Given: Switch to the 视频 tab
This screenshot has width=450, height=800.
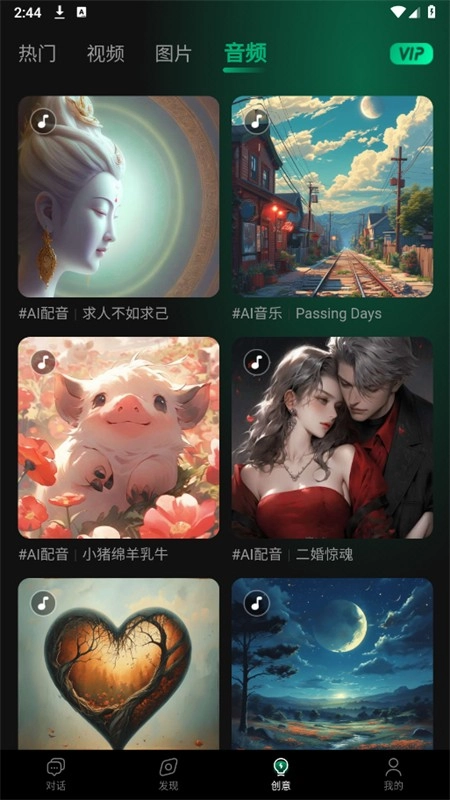Looking at the screenshot, I should point(105,54).
